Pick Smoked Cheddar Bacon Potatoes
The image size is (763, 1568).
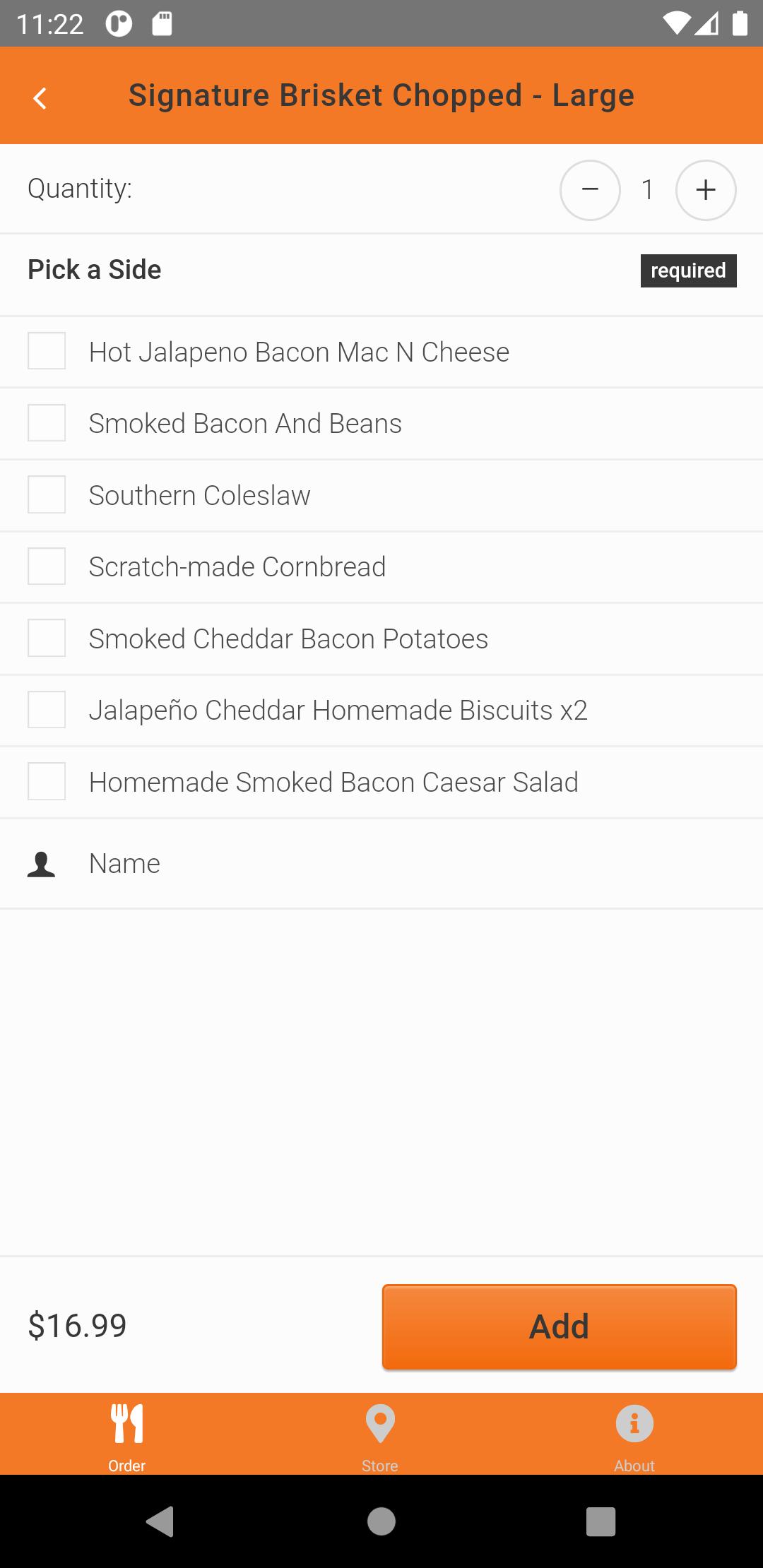pyautogui.click(x=47, y=638)
